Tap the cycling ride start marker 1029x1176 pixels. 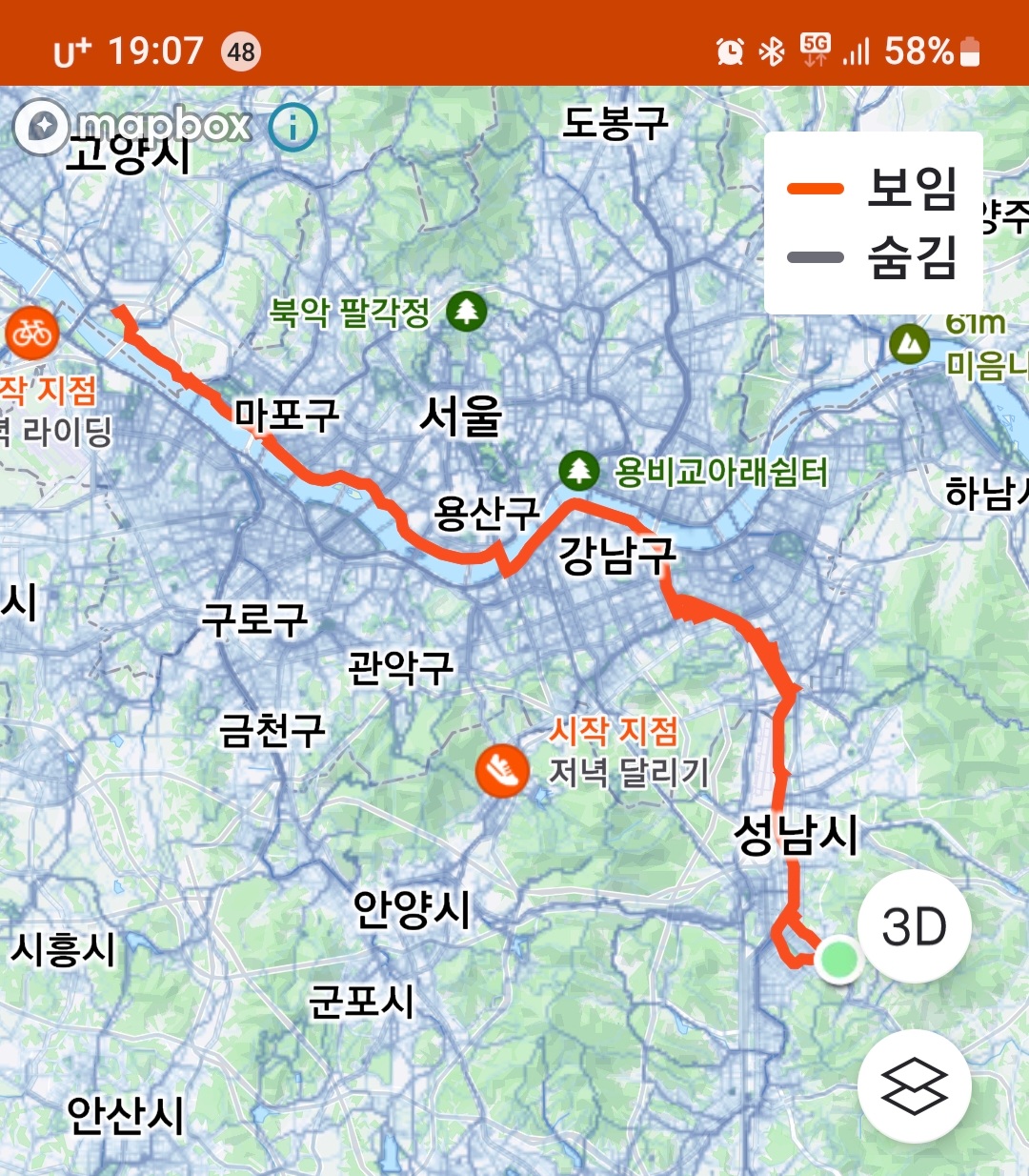(x=31, y=333)
